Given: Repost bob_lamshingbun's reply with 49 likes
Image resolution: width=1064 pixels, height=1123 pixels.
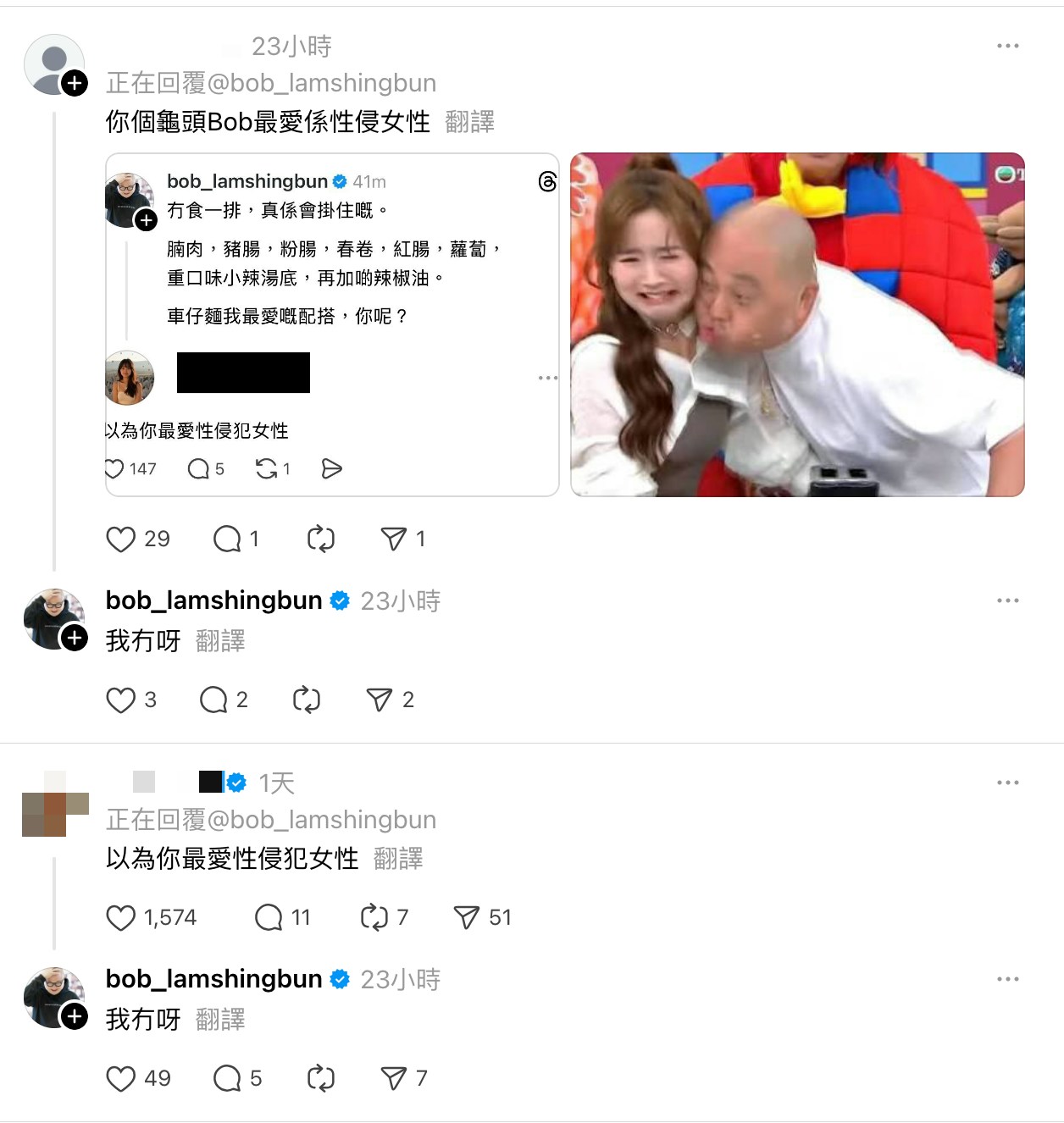Looking at the screenshot, I should pos(320,1079).
